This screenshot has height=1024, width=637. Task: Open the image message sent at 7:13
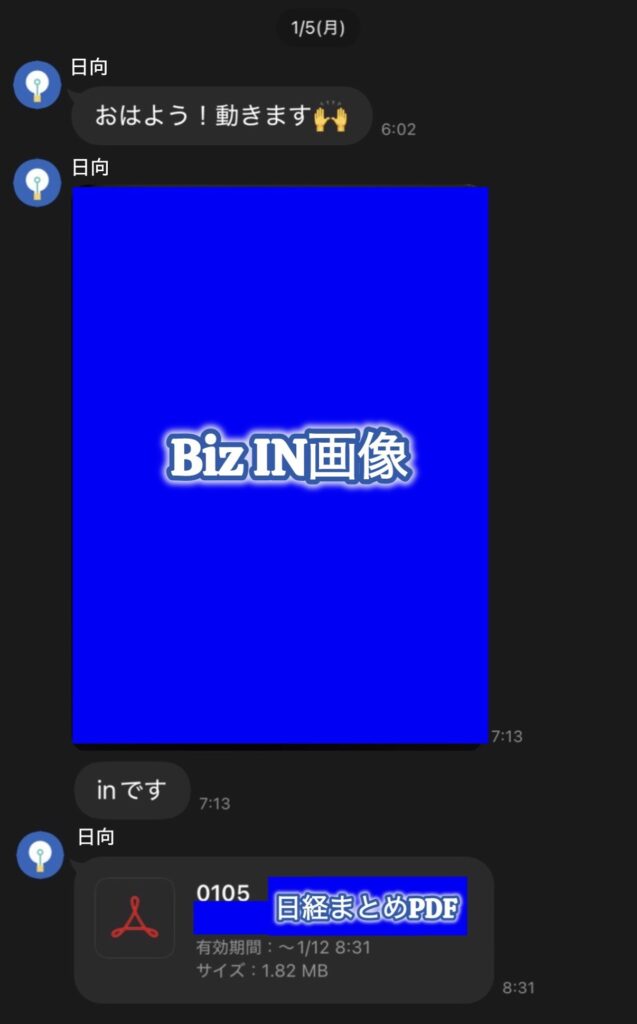tap(280, 465)
